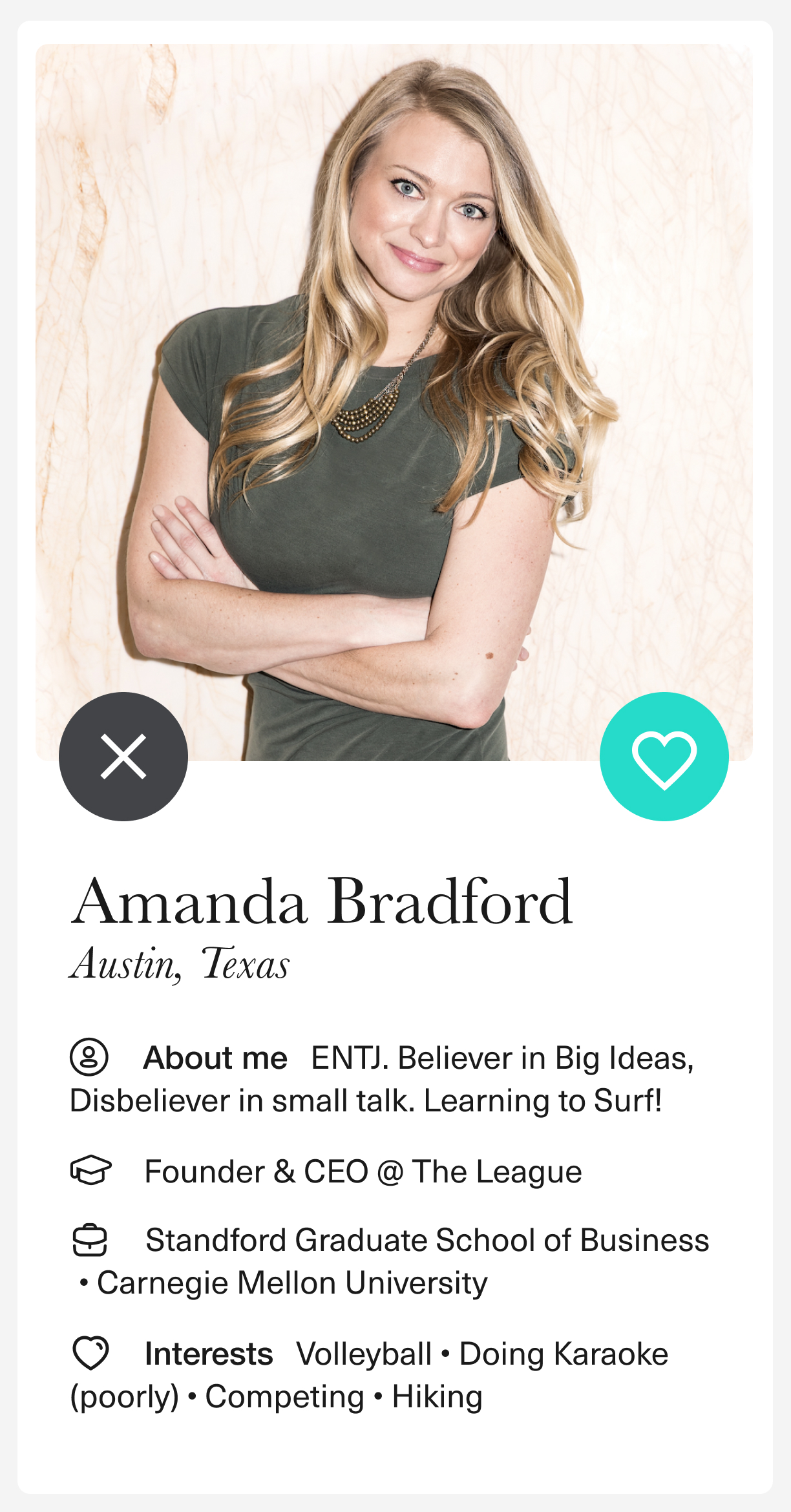
Task: Pass on Amanda Bradford's profile with X
Action: coord(123,757)
